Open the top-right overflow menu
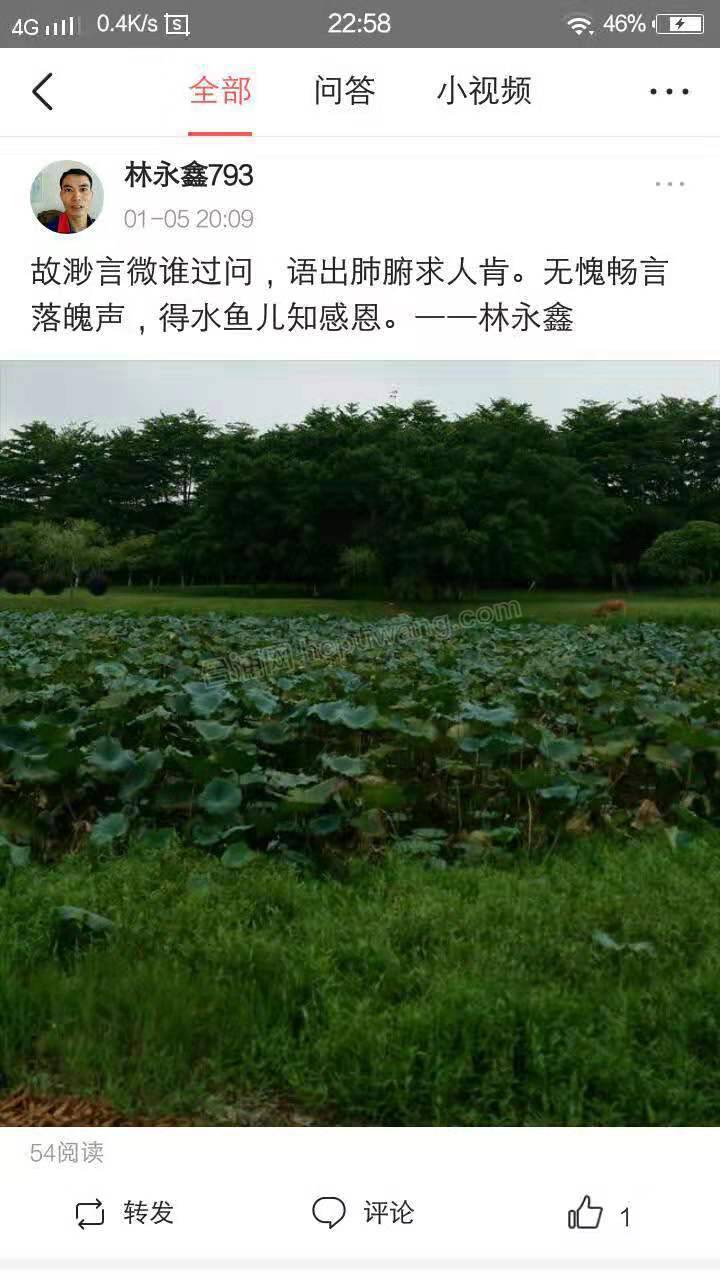This screenshot has height=1280, width=720. 669,92
